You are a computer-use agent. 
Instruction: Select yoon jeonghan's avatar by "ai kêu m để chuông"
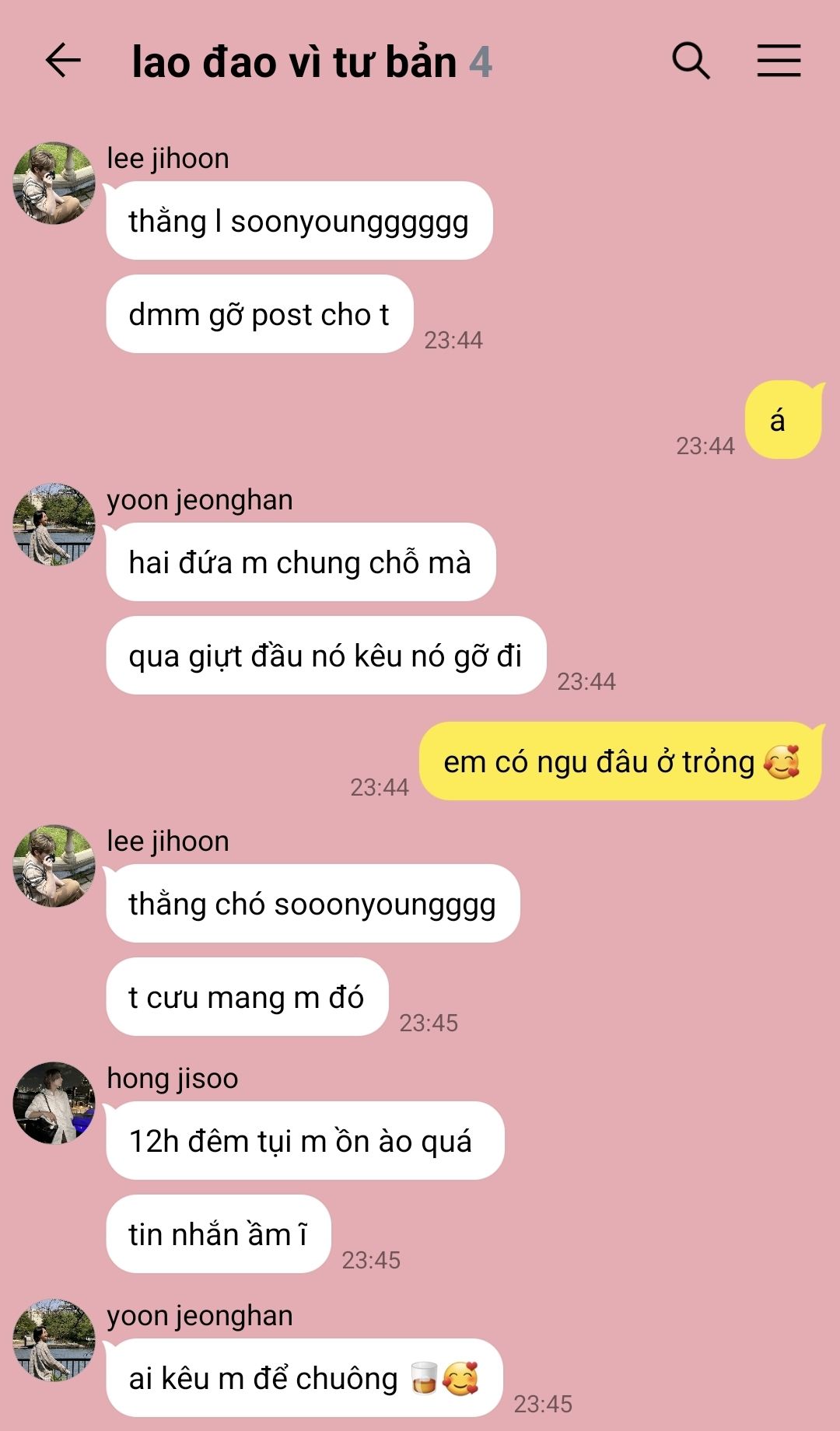coord(54,1340)
